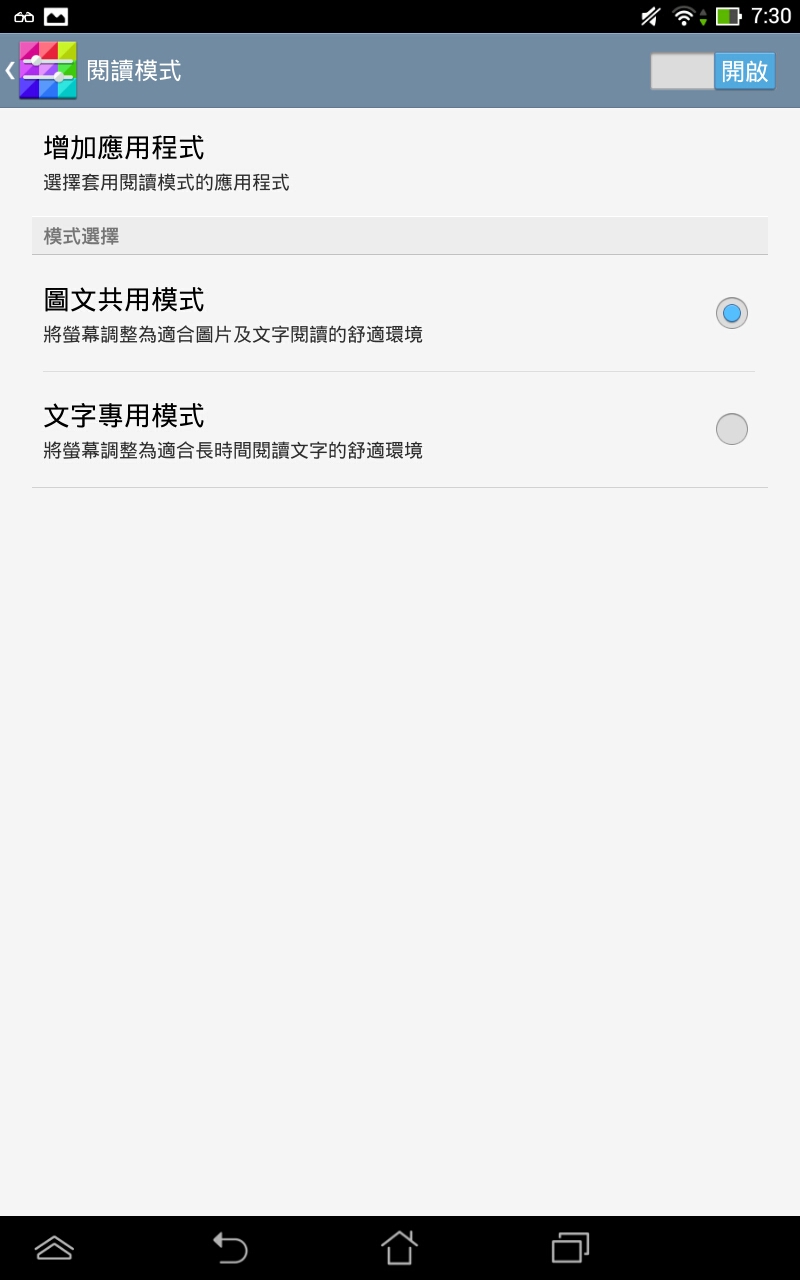Toggle the 開啟 reading mode switch

pyautogui.click(x=712, y=71)
